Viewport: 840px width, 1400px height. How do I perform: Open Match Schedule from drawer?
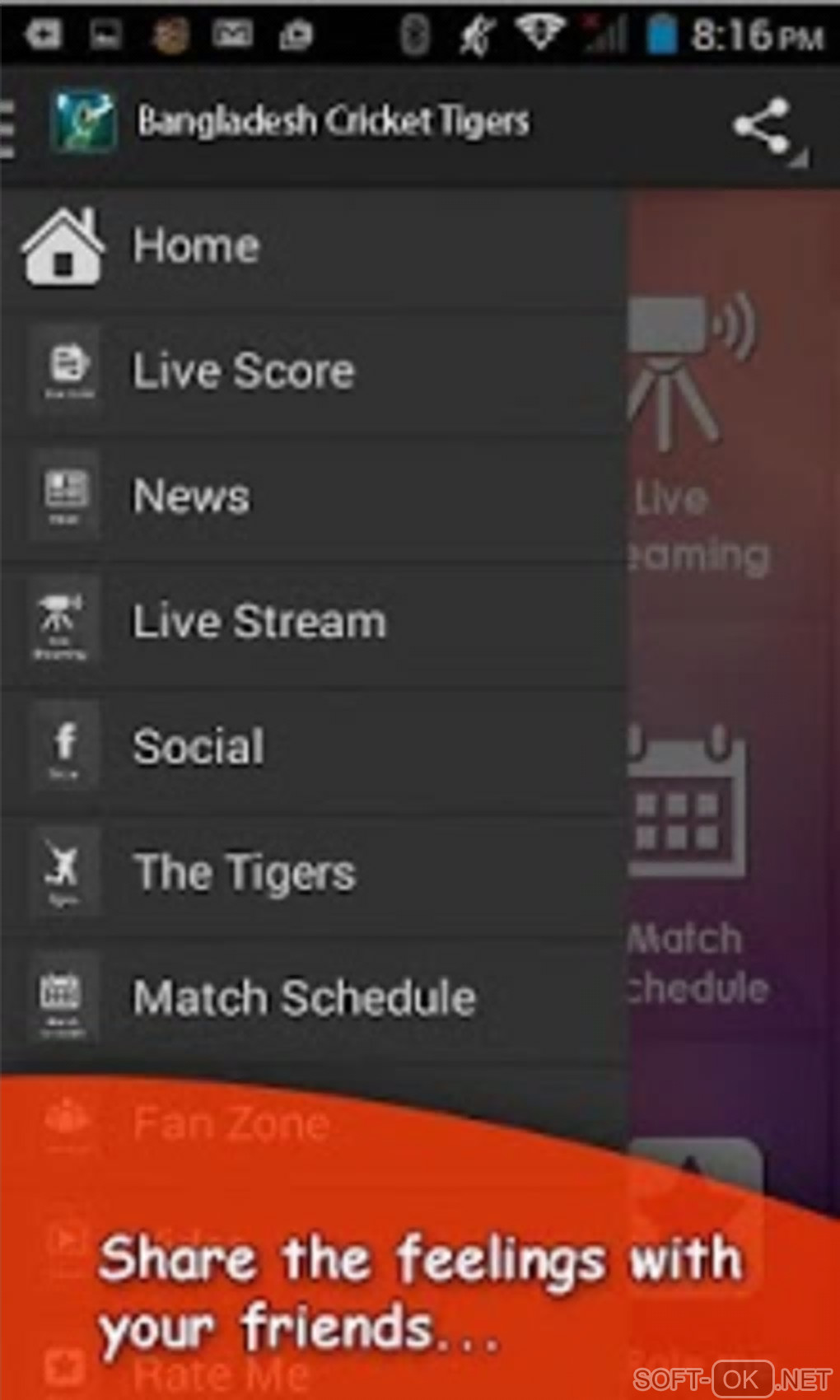[304, 997]
